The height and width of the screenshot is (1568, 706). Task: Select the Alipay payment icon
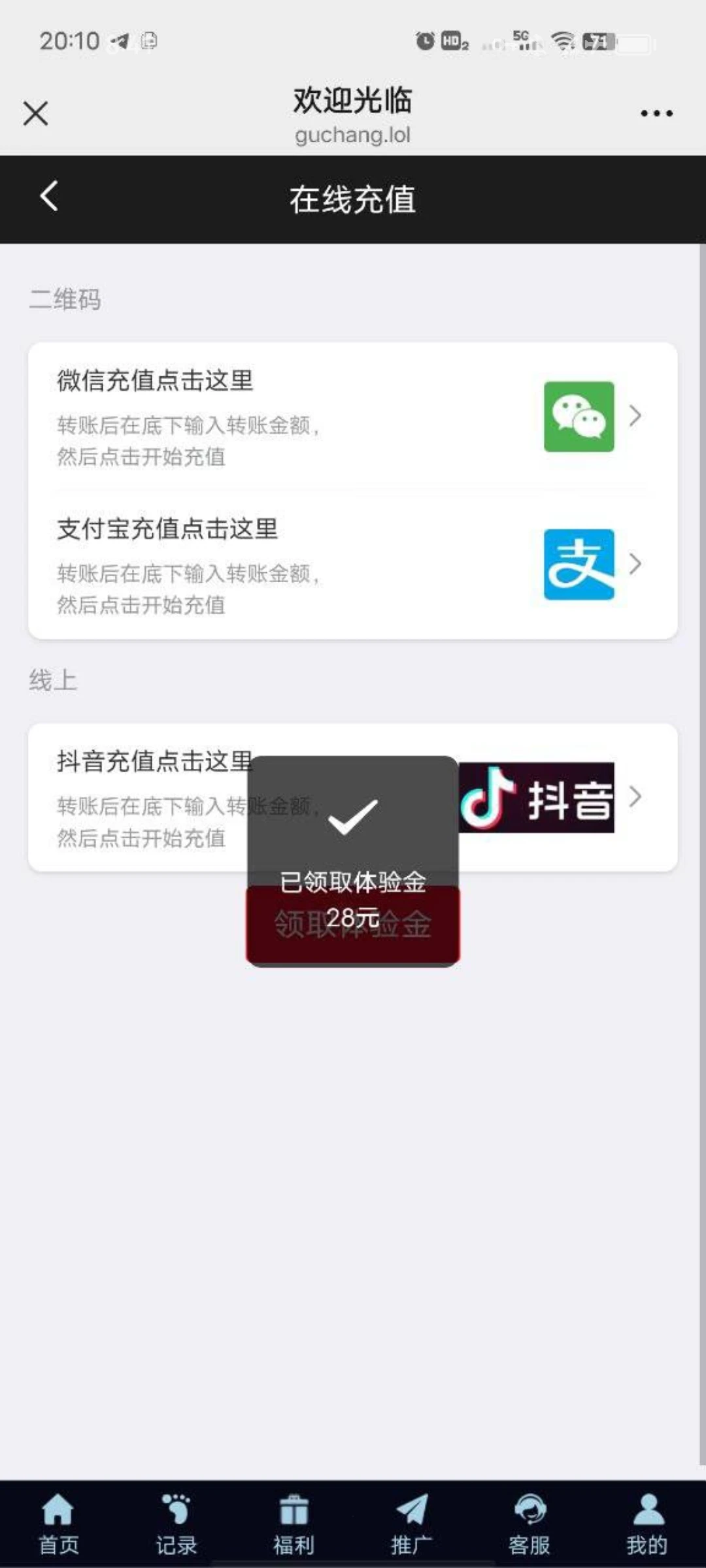pos(579,565)
